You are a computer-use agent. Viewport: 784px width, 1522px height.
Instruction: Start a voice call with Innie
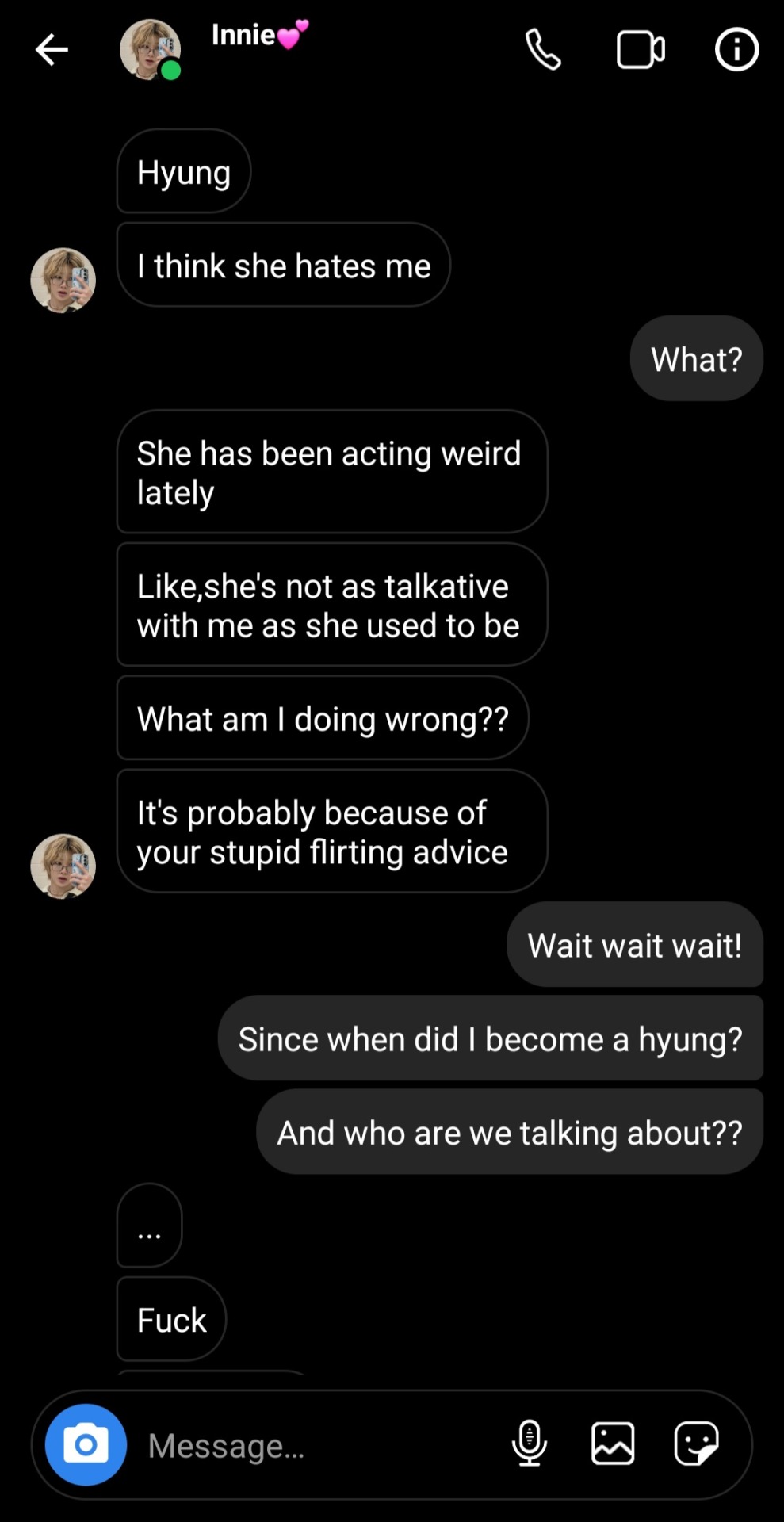pyautogui.click(x=543, y=50)
